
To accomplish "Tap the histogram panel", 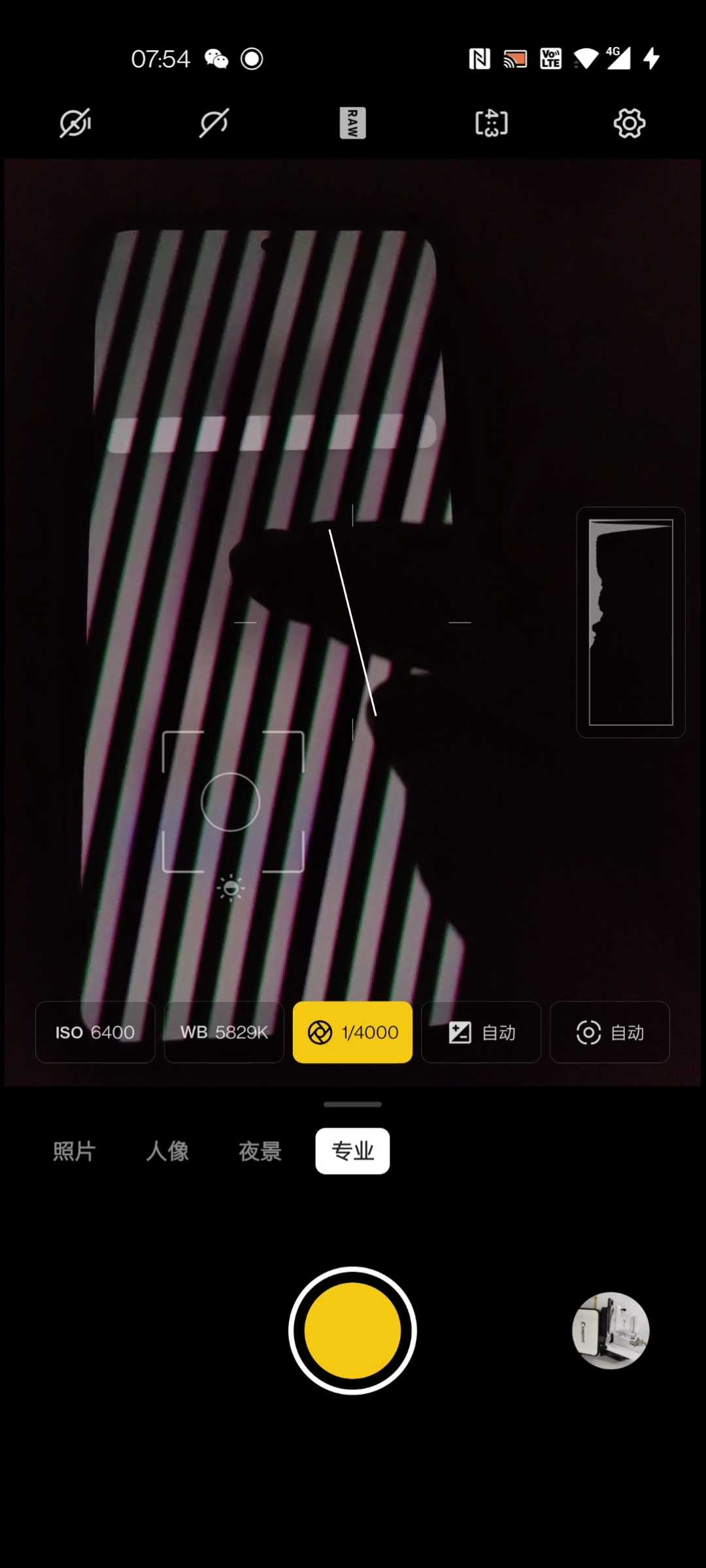I will point(631,623).
